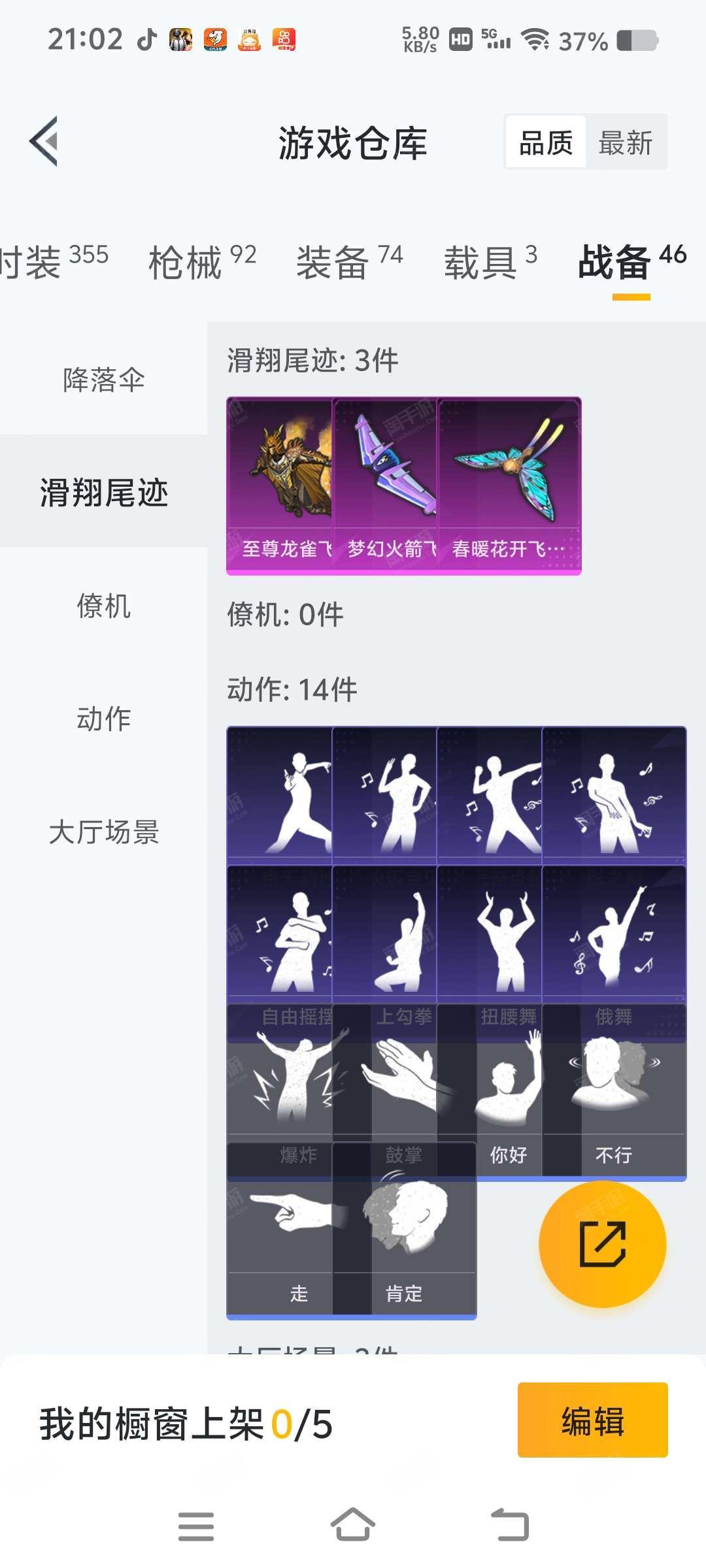The width and height of the screenshot is (706, 1568).
Task: Open the 你好 emote item
Action: click(x=509, y=1092)
